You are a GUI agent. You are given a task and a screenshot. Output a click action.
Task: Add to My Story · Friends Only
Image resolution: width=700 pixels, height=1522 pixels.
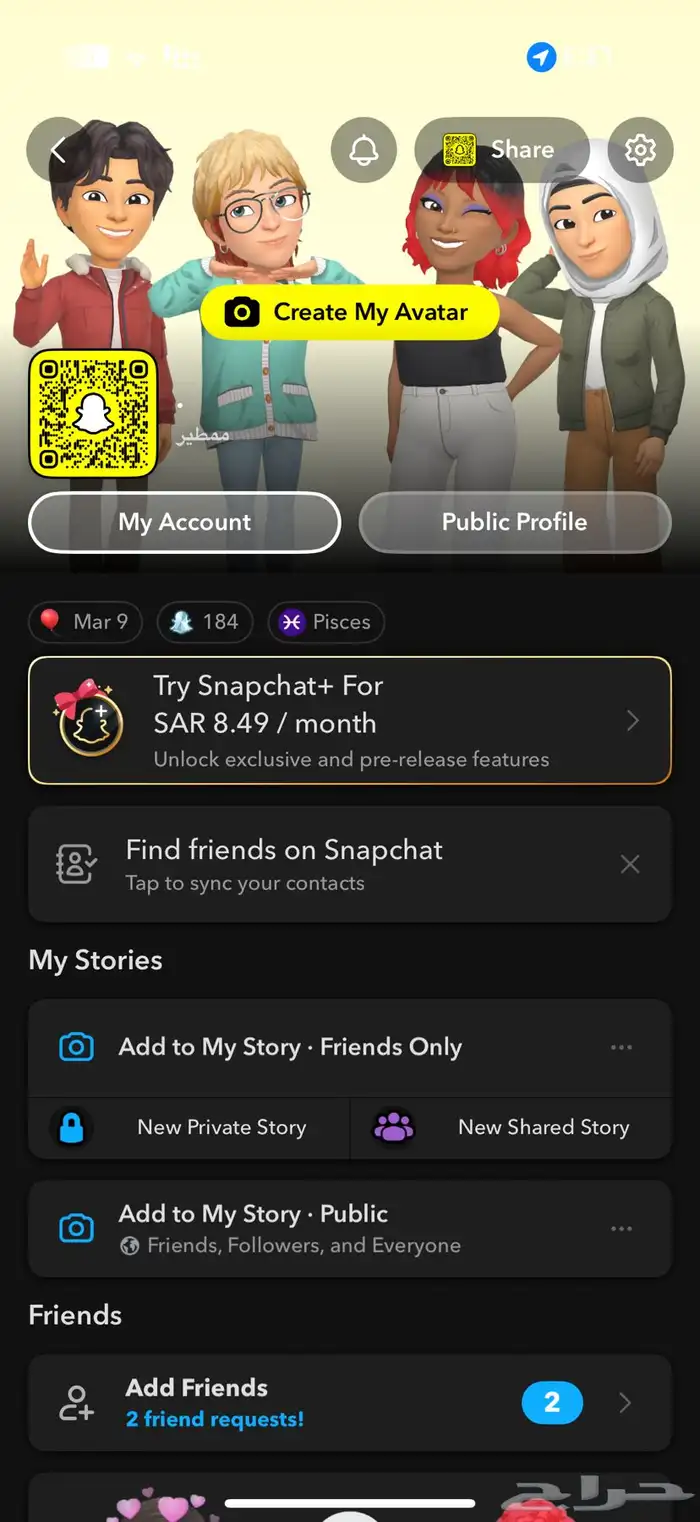pyautogui.click(x=290, y=1047)
